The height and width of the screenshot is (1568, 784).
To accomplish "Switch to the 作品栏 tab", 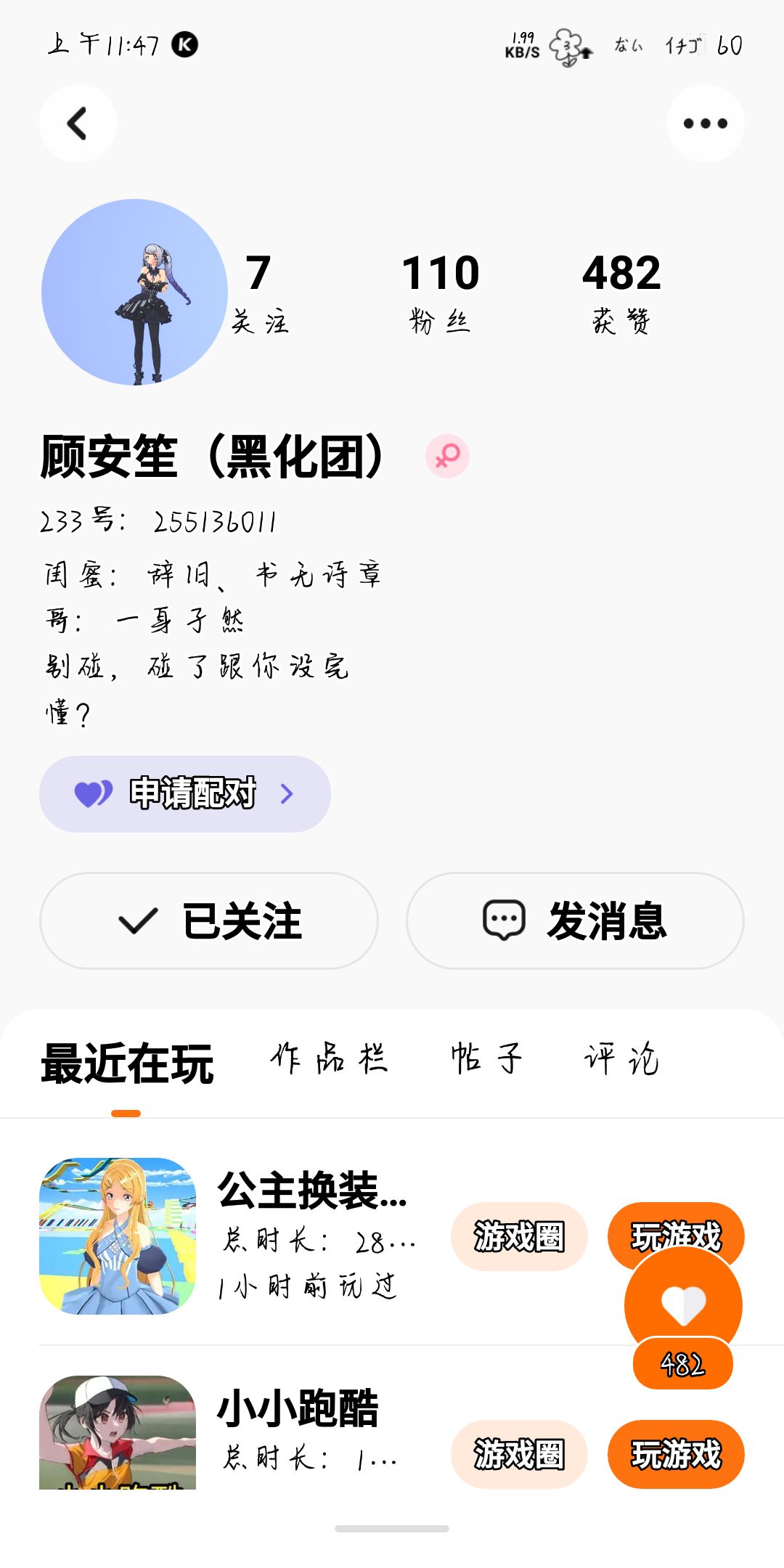I will pyautogui.click(x=329, y=1058).
